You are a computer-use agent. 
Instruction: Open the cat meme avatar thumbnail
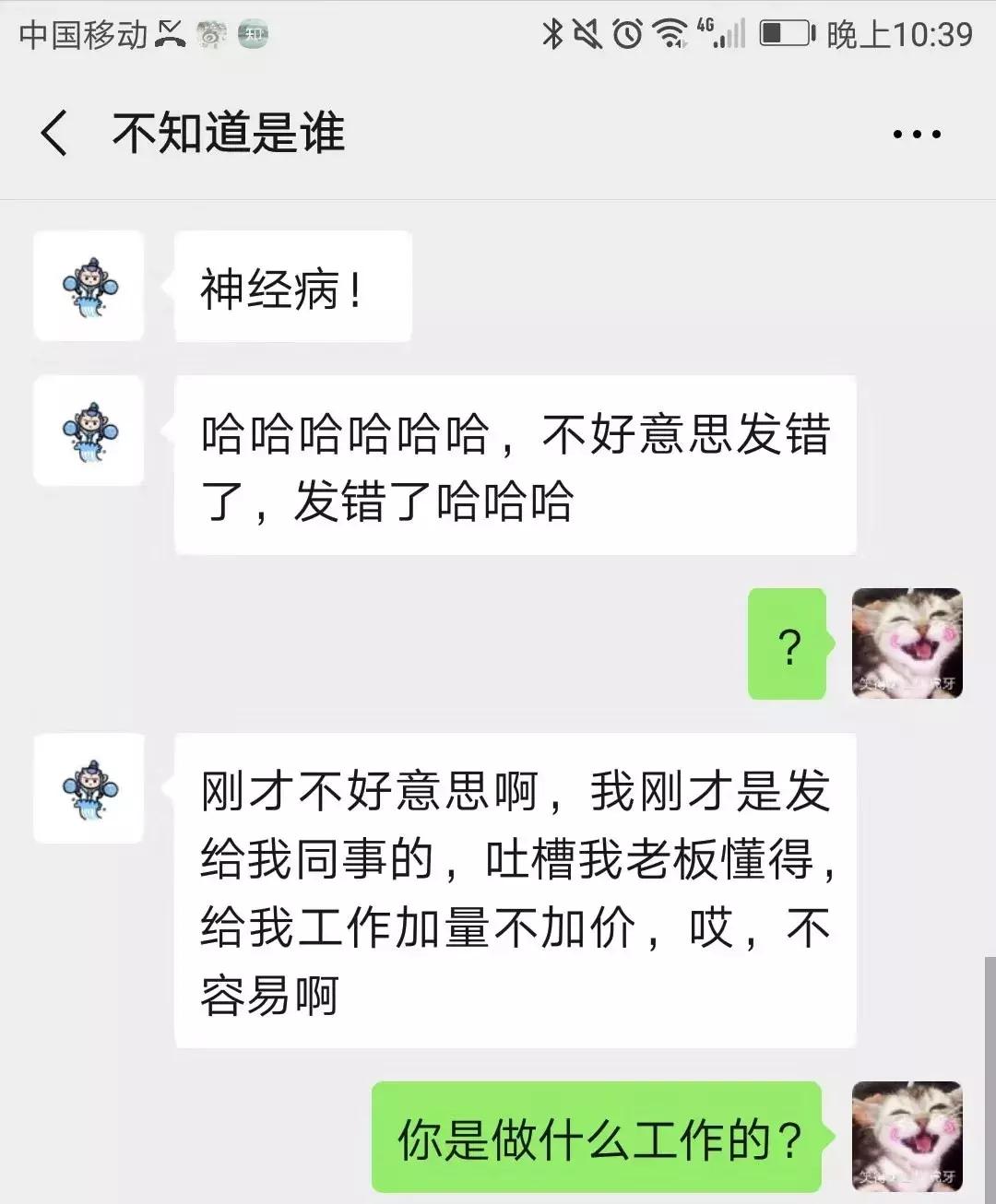pyautogui.click(x=907, y=643)
